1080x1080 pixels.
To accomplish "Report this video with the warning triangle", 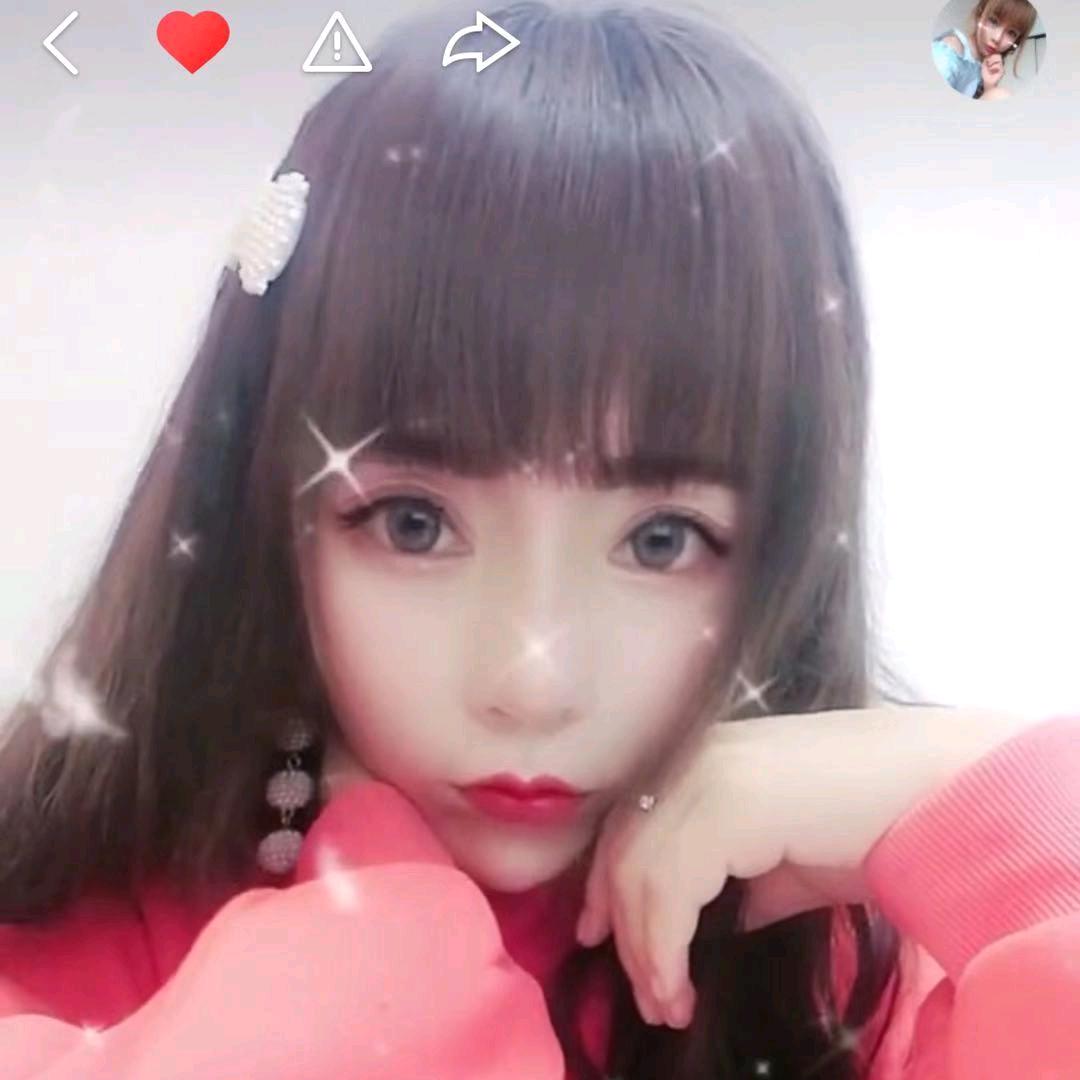I will pyautogui.click(x=337, y=43).
